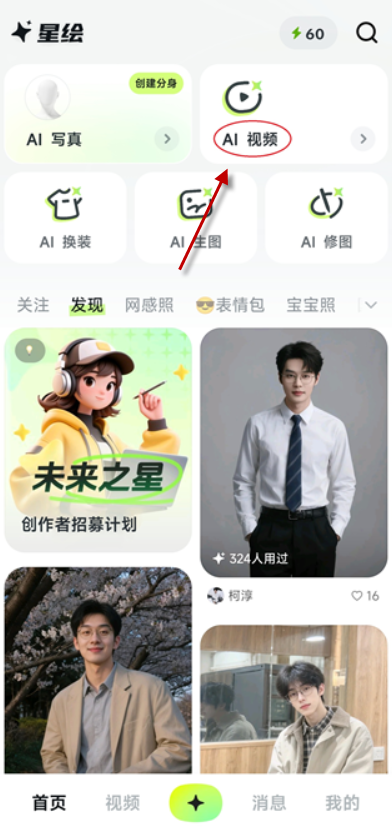Select the 宝宝照 tab
The width and height of the screenshot is (392, 830).
tap(311, 305)
